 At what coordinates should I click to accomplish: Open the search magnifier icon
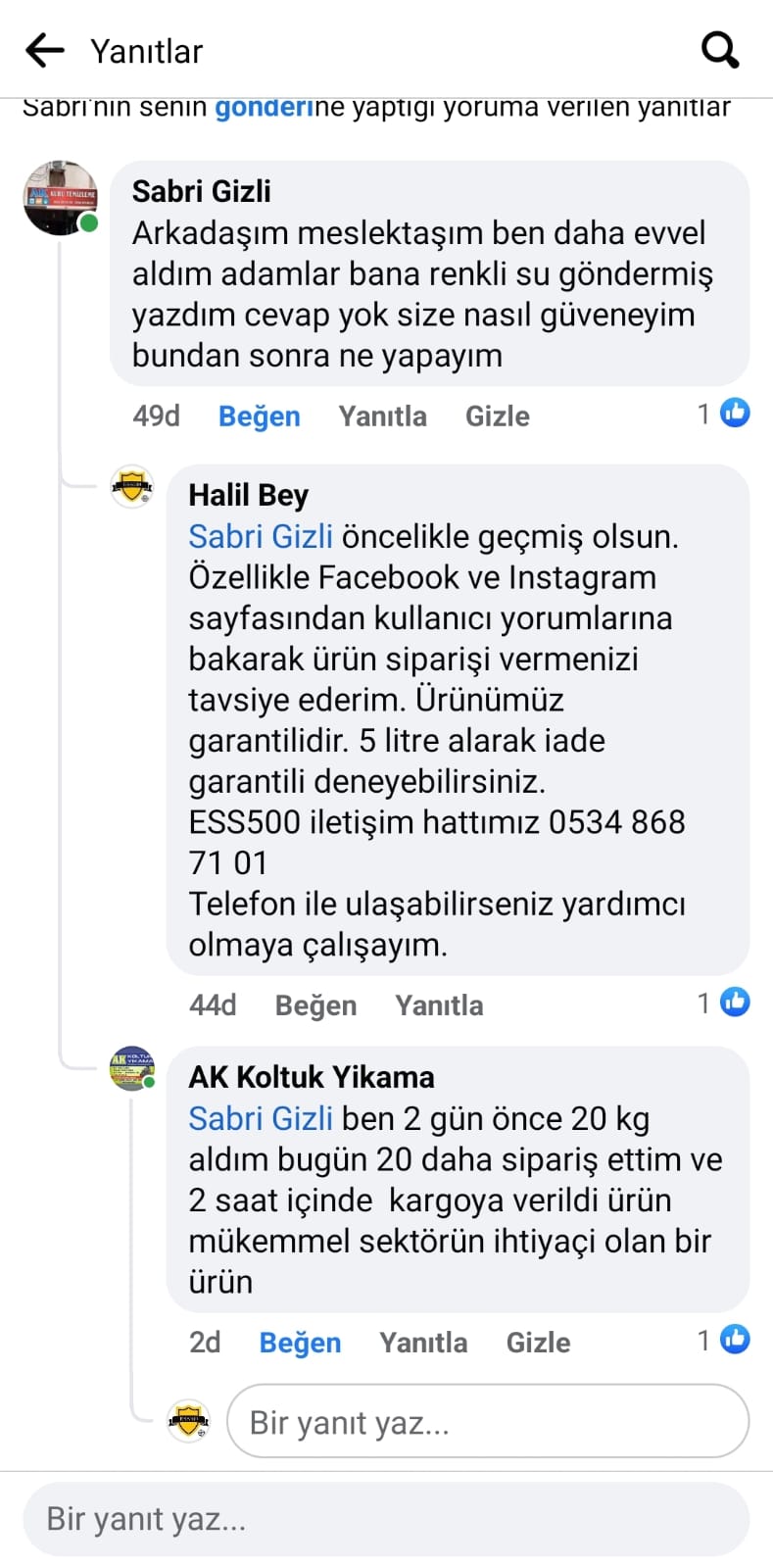click(x=720, y=50)
